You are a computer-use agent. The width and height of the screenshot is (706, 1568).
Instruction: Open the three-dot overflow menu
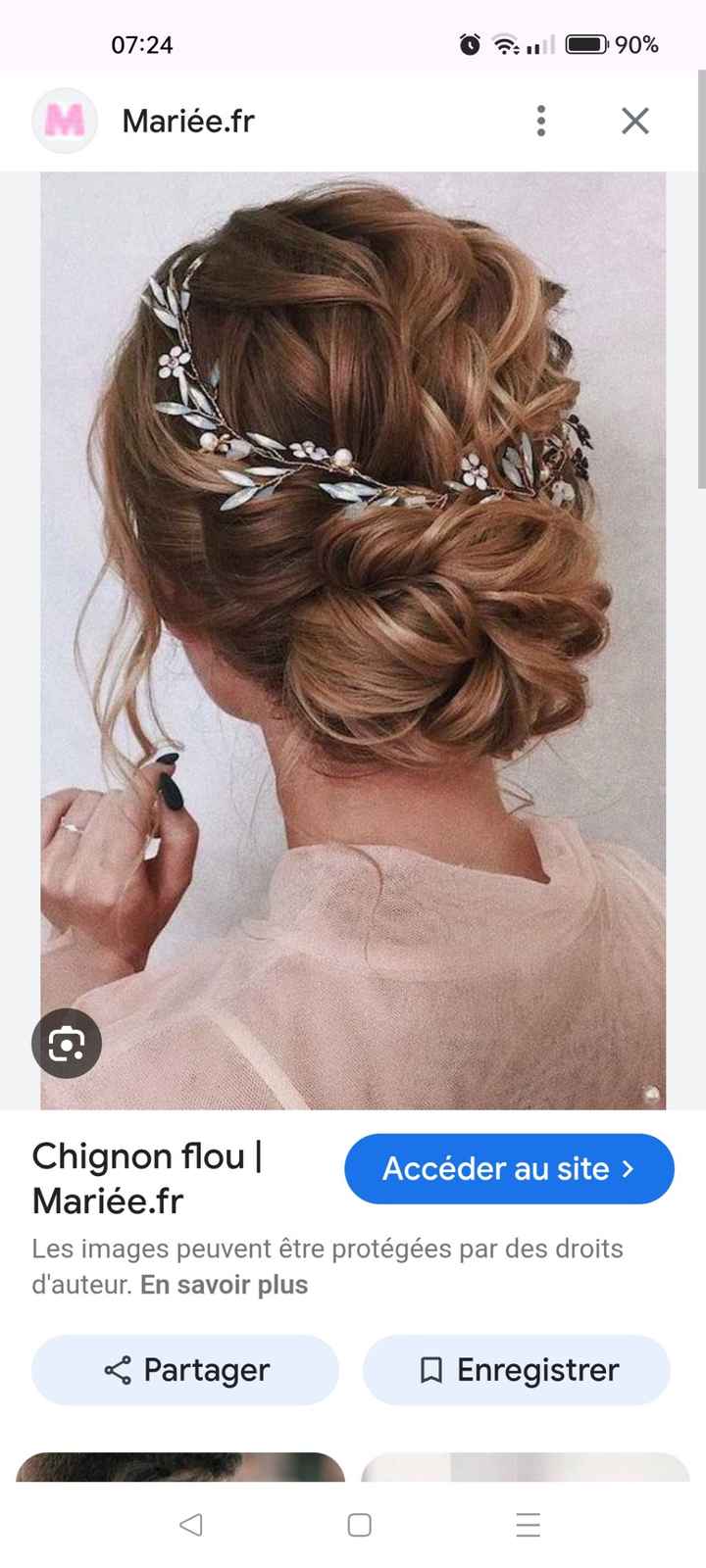(x=540, y=121)
